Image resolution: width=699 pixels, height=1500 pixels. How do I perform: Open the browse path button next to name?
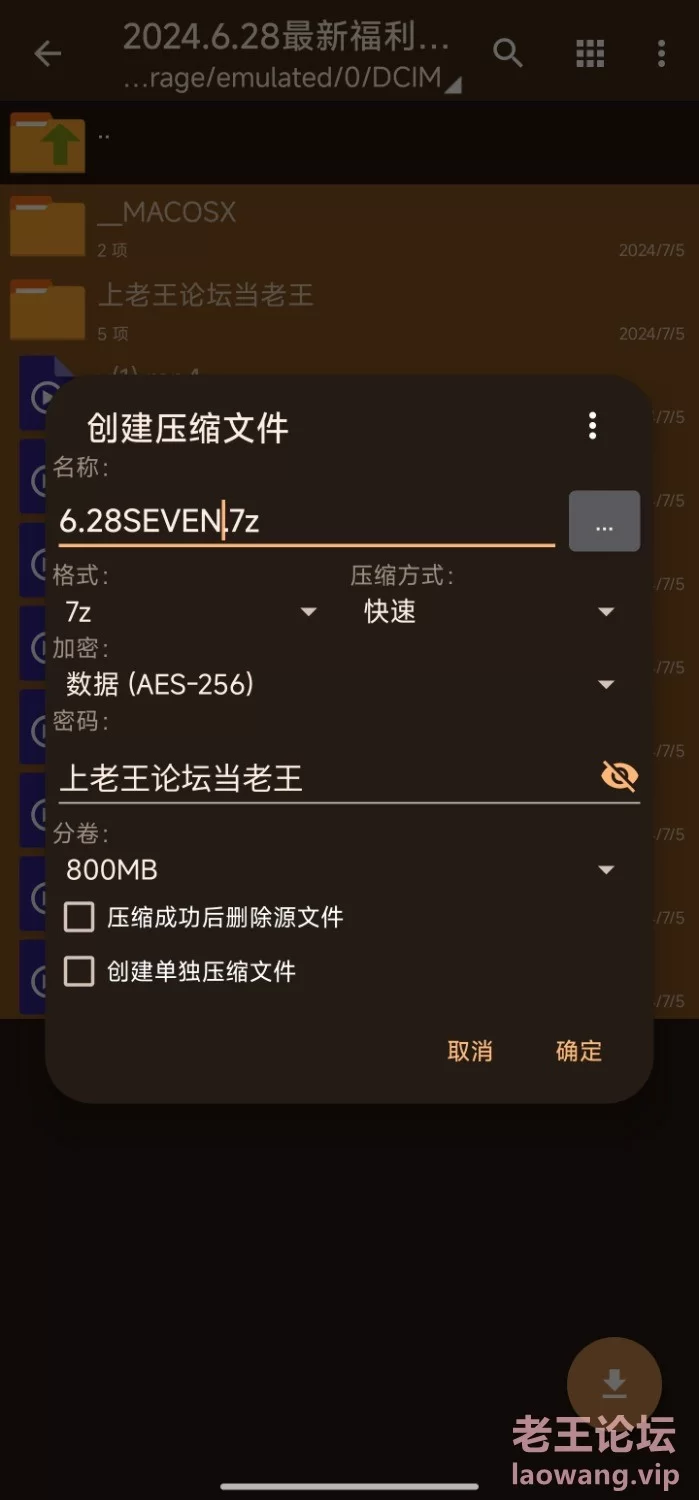[604, 521]
